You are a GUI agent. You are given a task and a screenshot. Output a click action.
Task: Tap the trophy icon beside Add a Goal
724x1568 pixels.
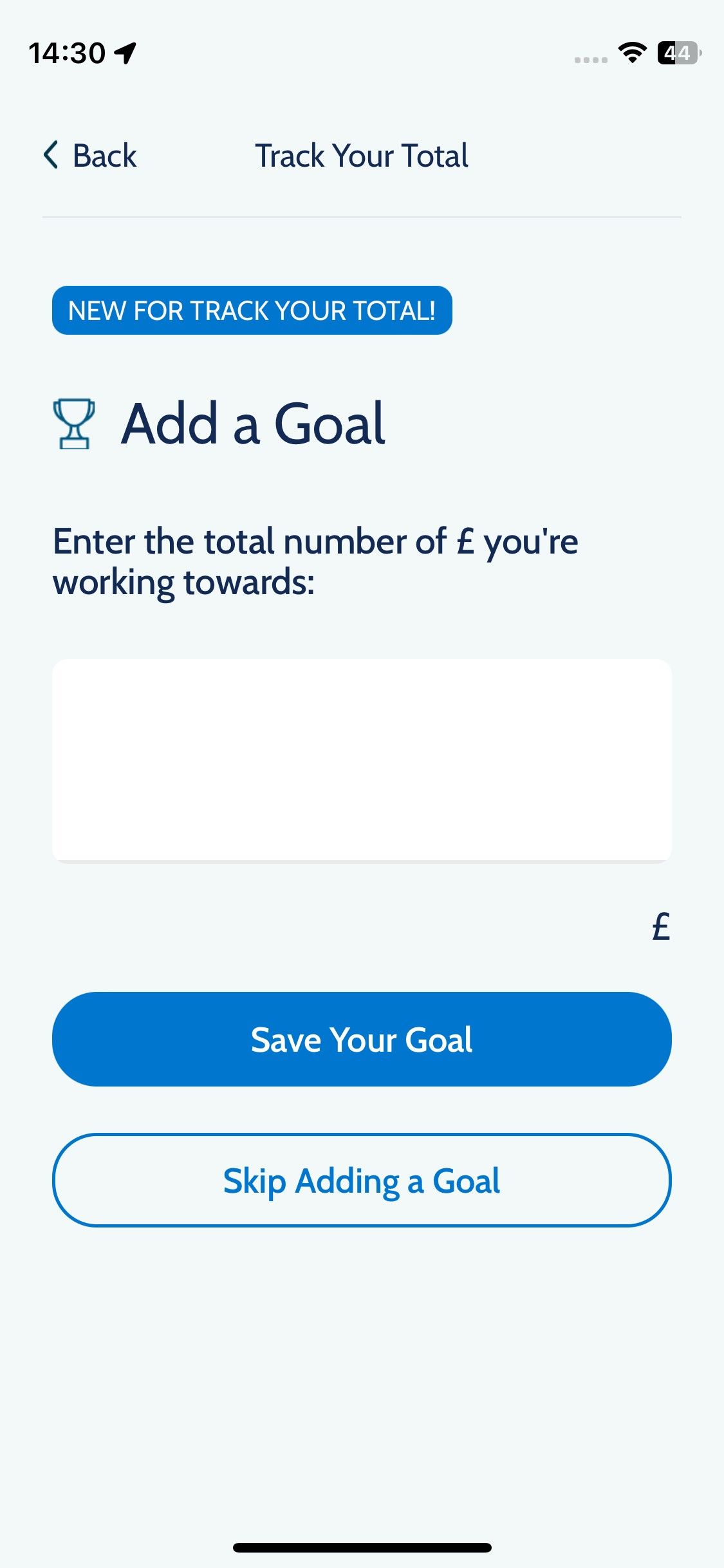tap(74, 424)
